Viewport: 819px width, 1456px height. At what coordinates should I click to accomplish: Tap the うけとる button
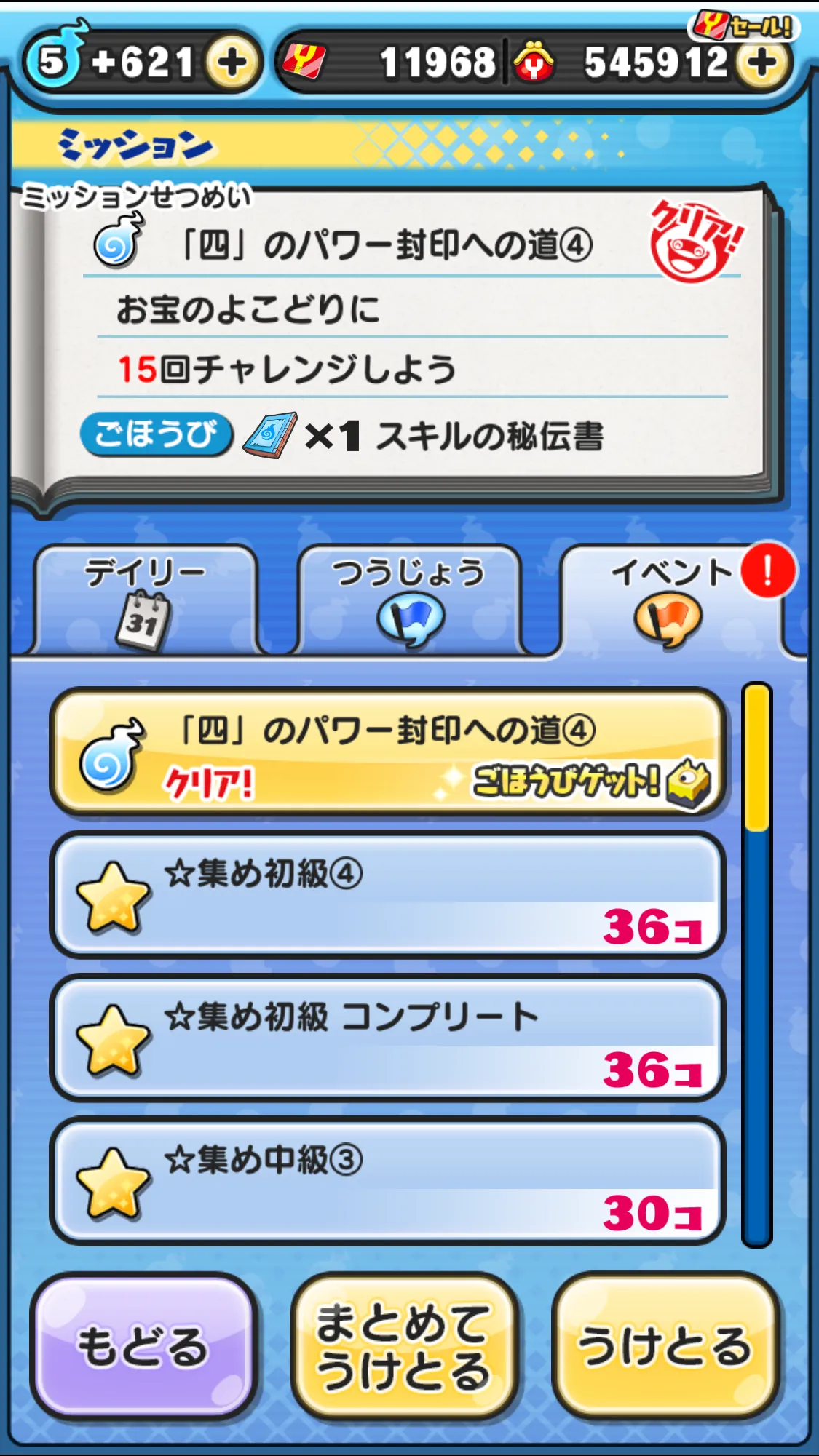coord(665,1346)
